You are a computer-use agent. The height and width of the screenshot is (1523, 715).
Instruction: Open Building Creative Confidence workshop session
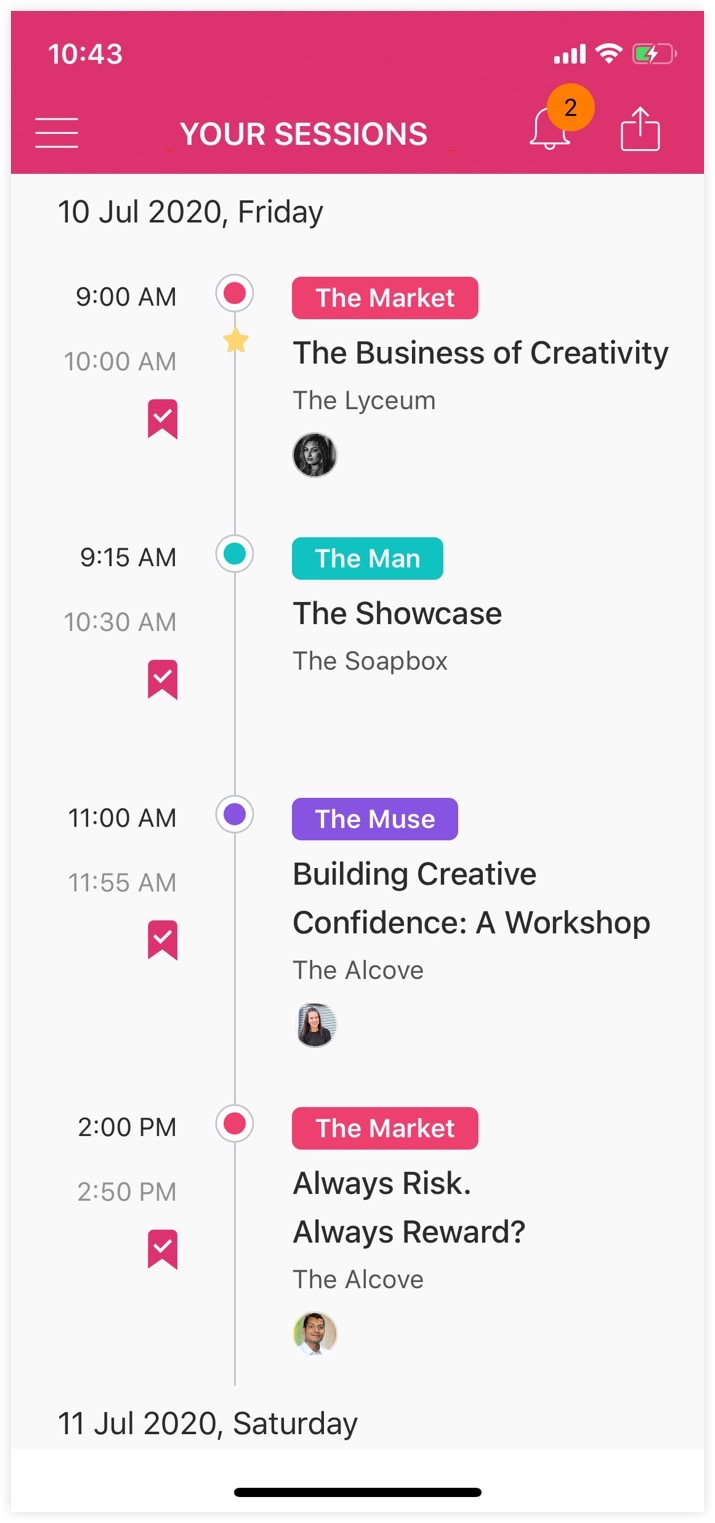[x=470, y=898]
